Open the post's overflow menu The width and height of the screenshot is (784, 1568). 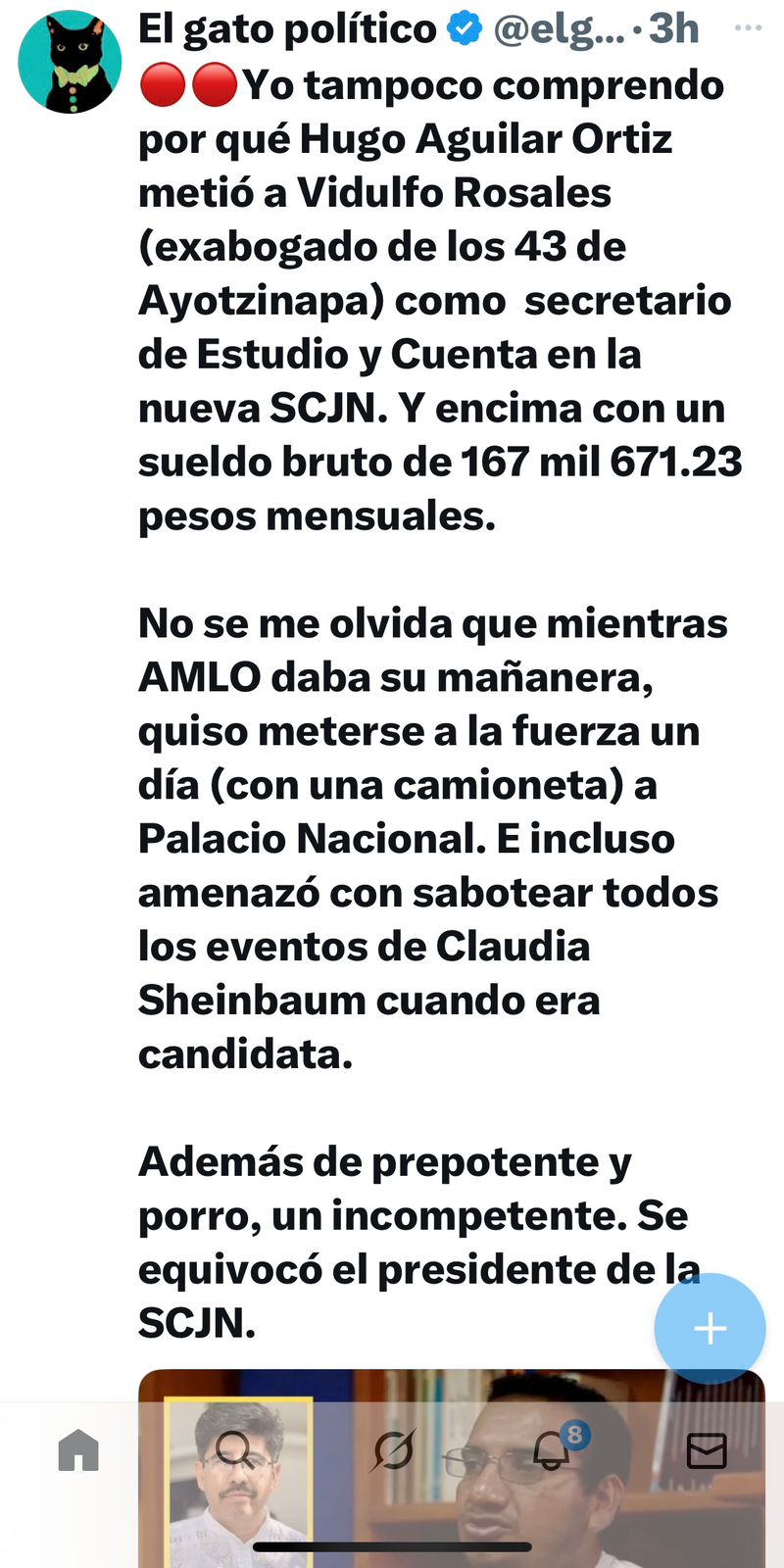click(748, 28)
